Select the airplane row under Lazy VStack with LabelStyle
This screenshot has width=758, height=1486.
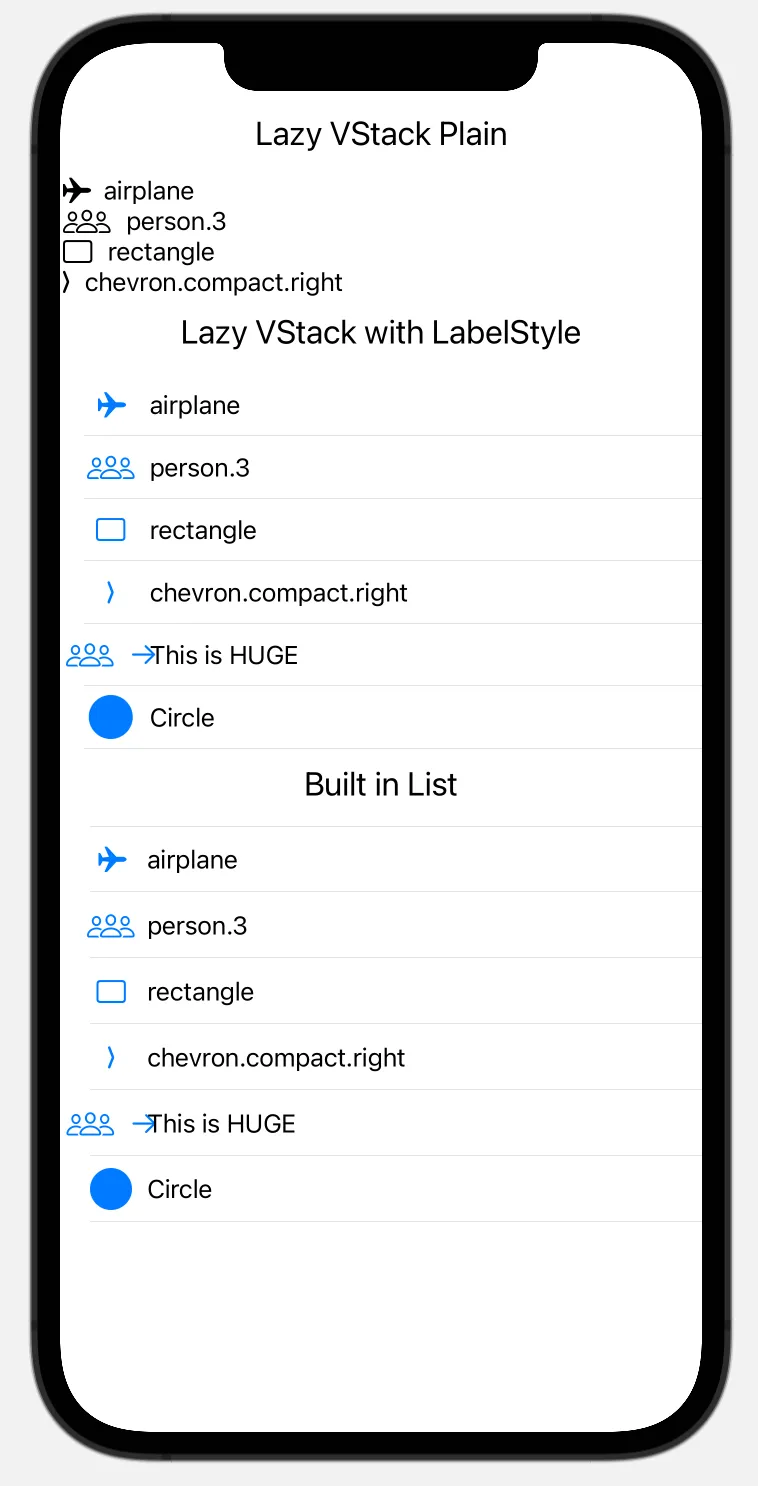[195, 405]
